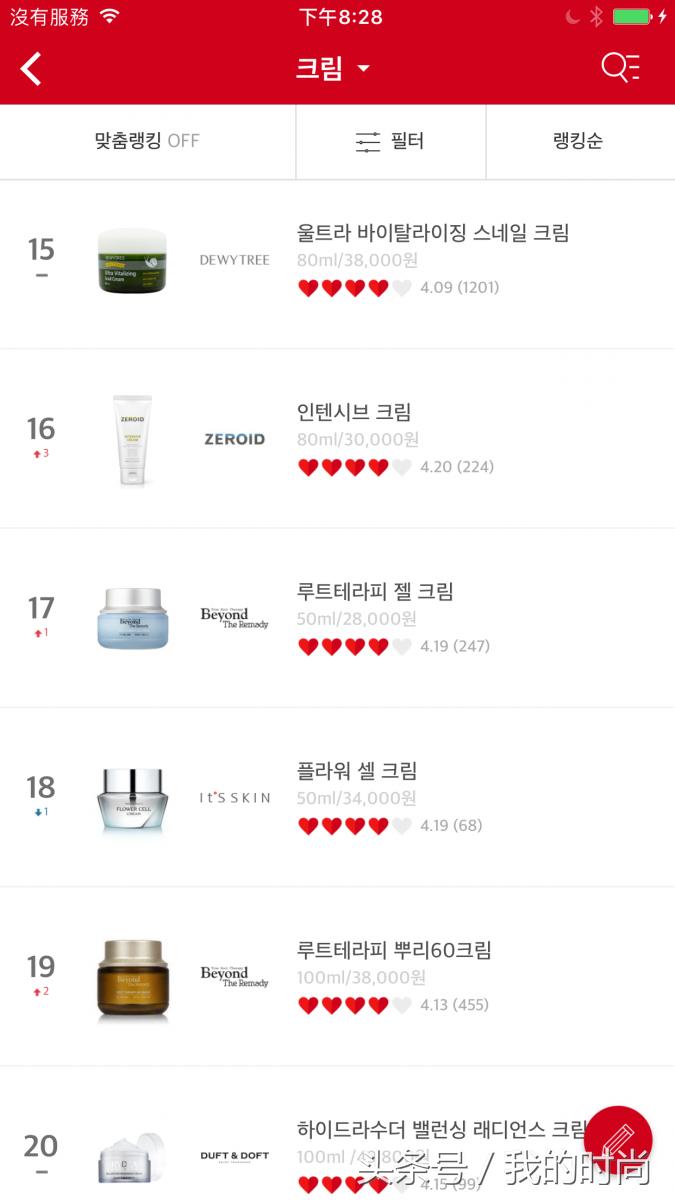Tap the red write review pencil button
675x1200 pixels.
click(618, 1140)
